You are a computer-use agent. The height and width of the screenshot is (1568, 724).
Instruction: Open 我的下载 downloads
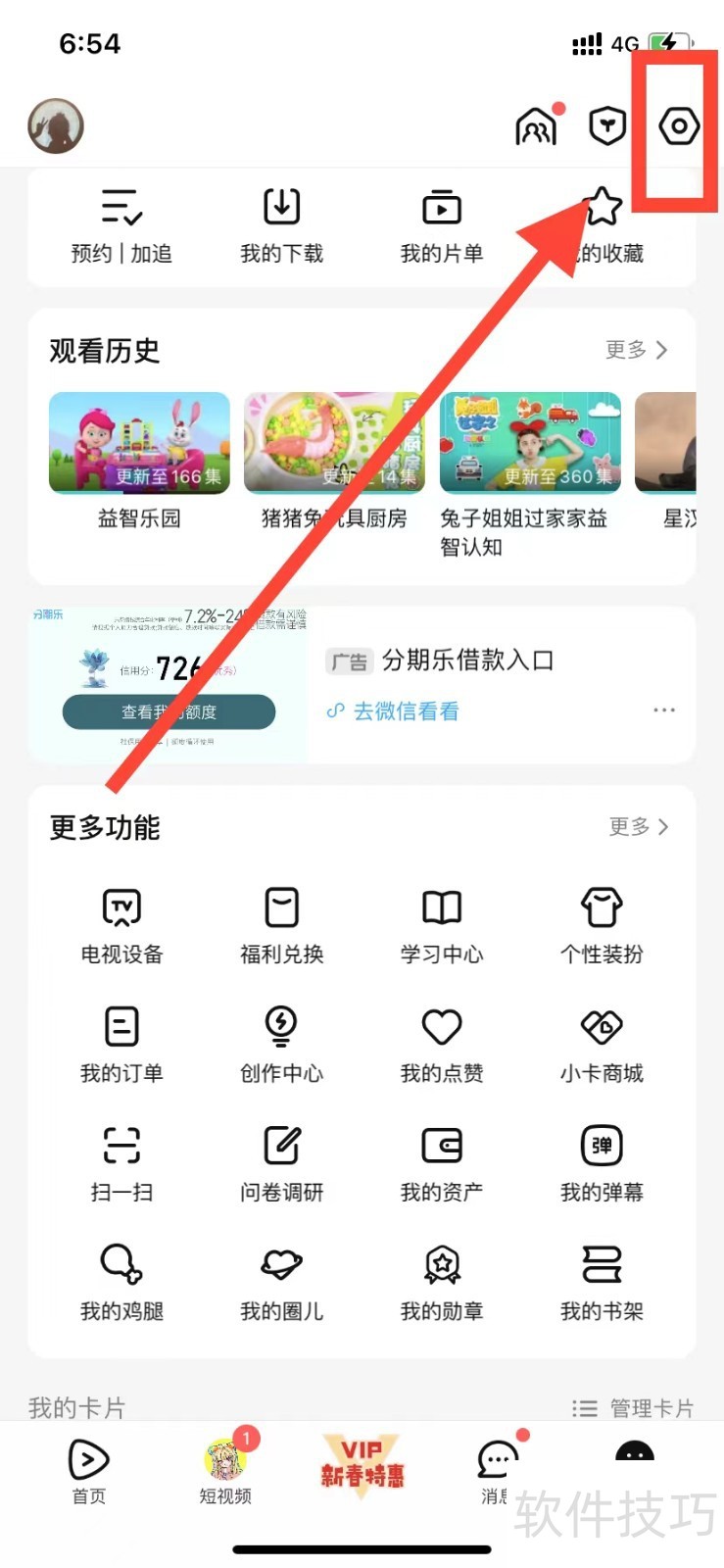pos(281,225)
